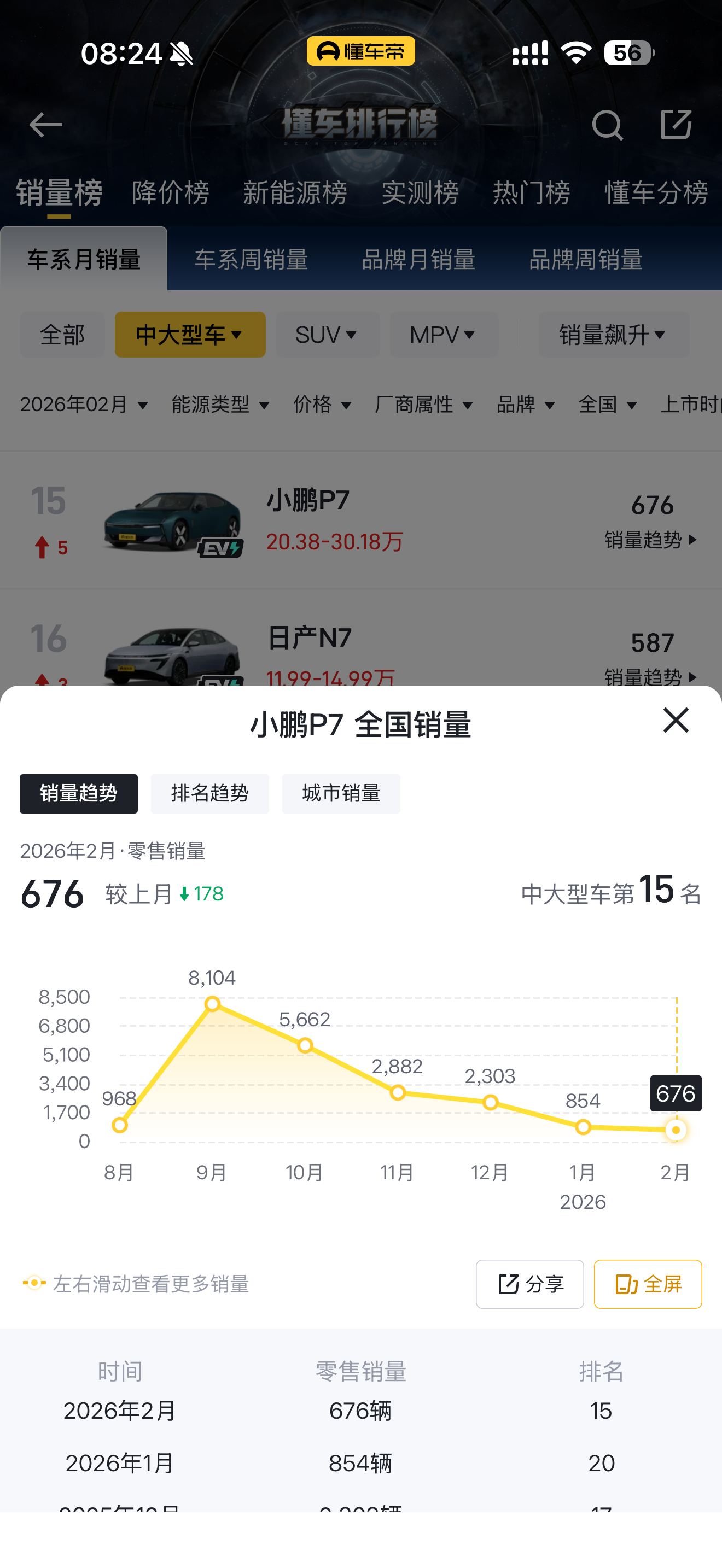722x1568 pixels.
Task: Switch to 排名趋势 ranking trend view
Action: click(209, 793)
